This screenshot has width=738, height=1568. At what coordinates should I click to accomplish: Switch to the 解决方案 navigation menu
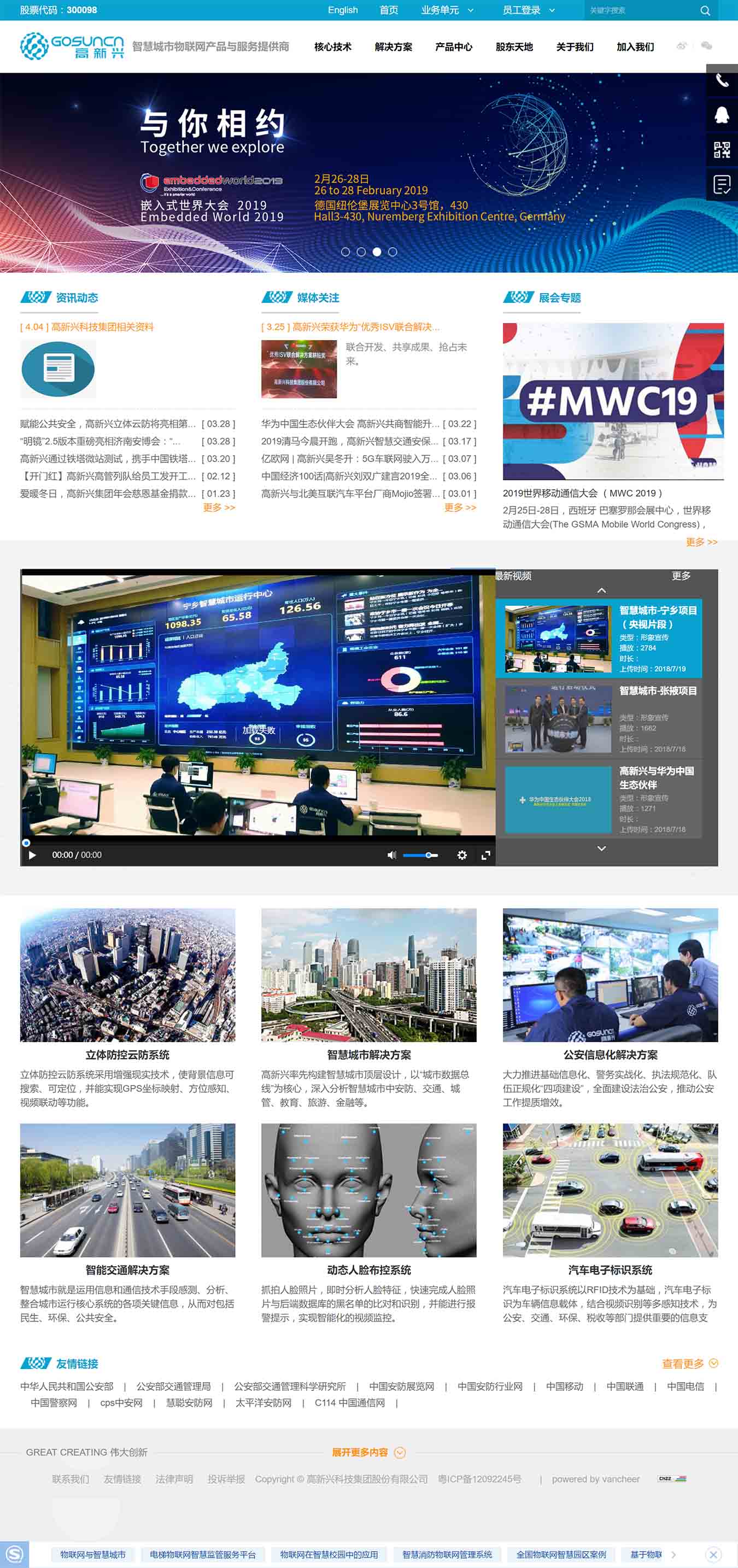(x=393, y=46)
